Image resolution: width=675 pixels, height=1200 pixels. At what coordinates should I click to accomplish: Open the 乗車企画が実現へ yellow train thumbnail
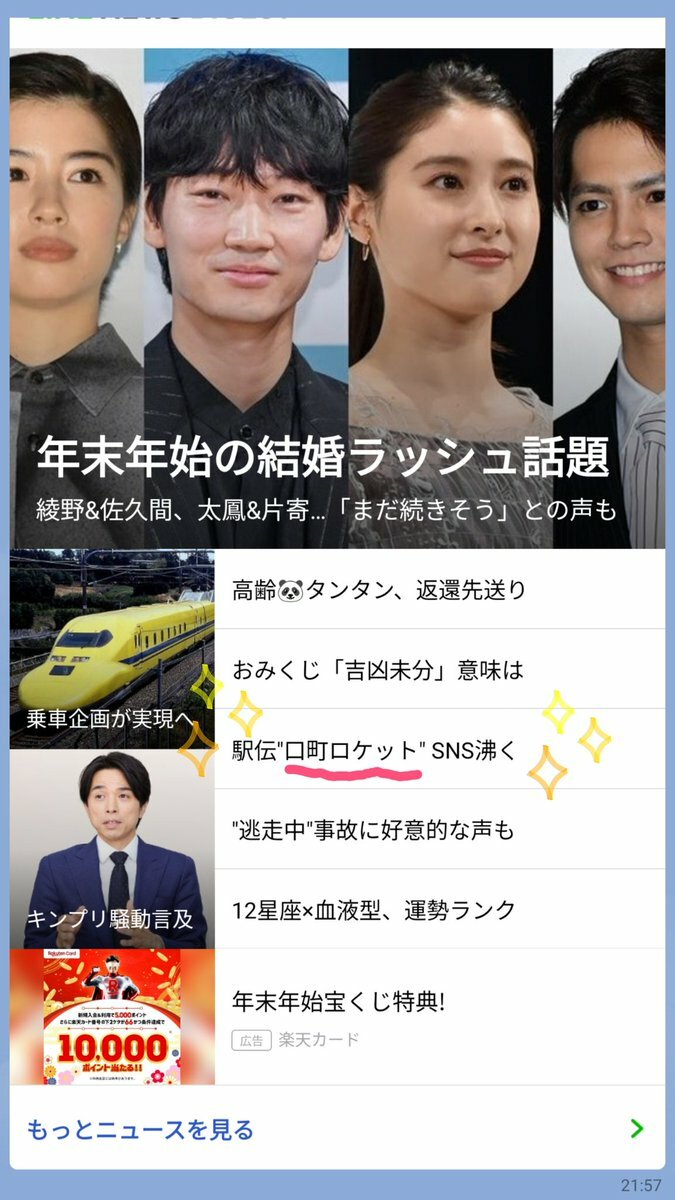coord(112,649)
